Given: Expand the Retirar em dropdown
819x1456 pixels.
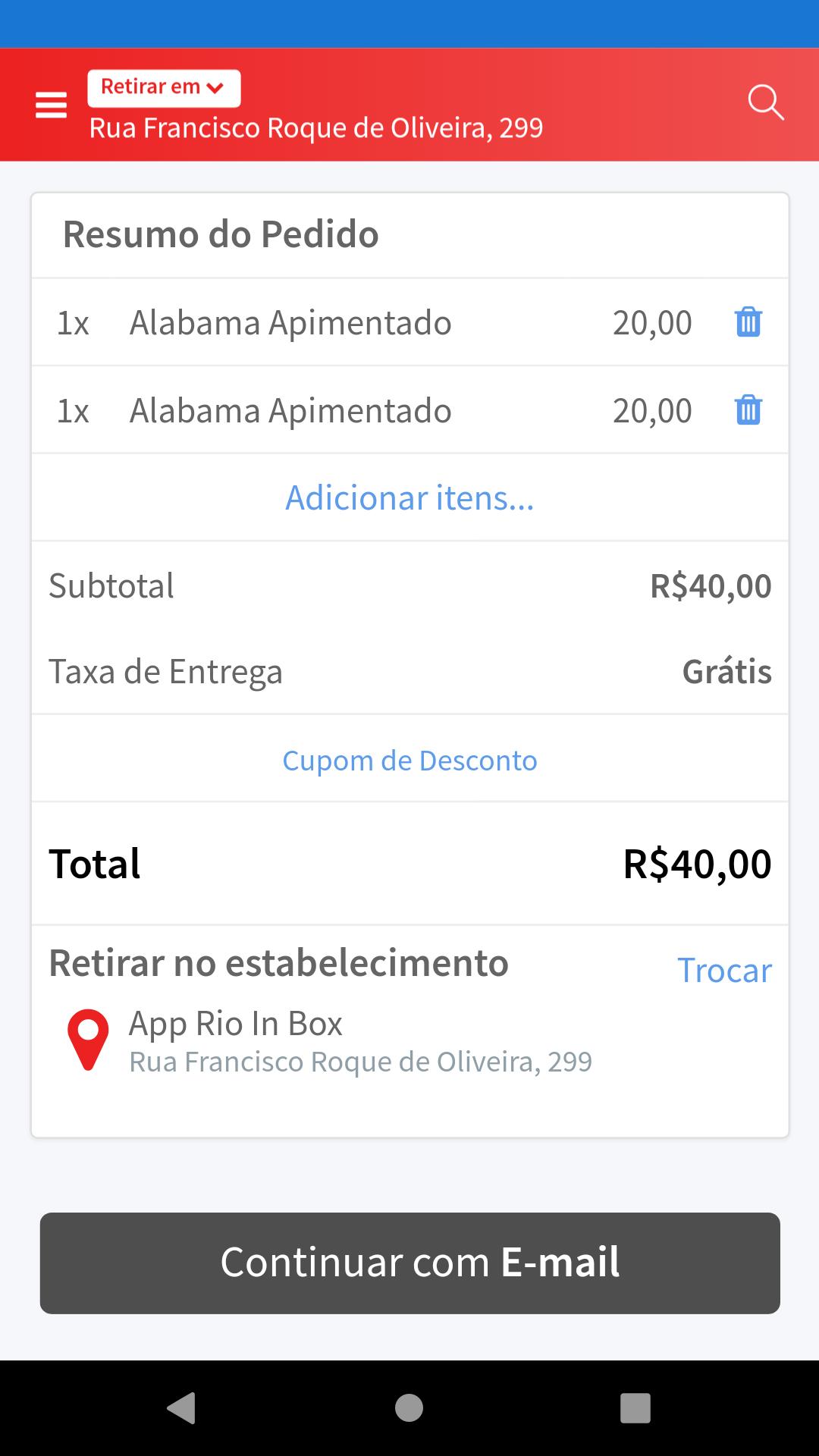Looking at the screenshot, I should [x=164, y=88].
